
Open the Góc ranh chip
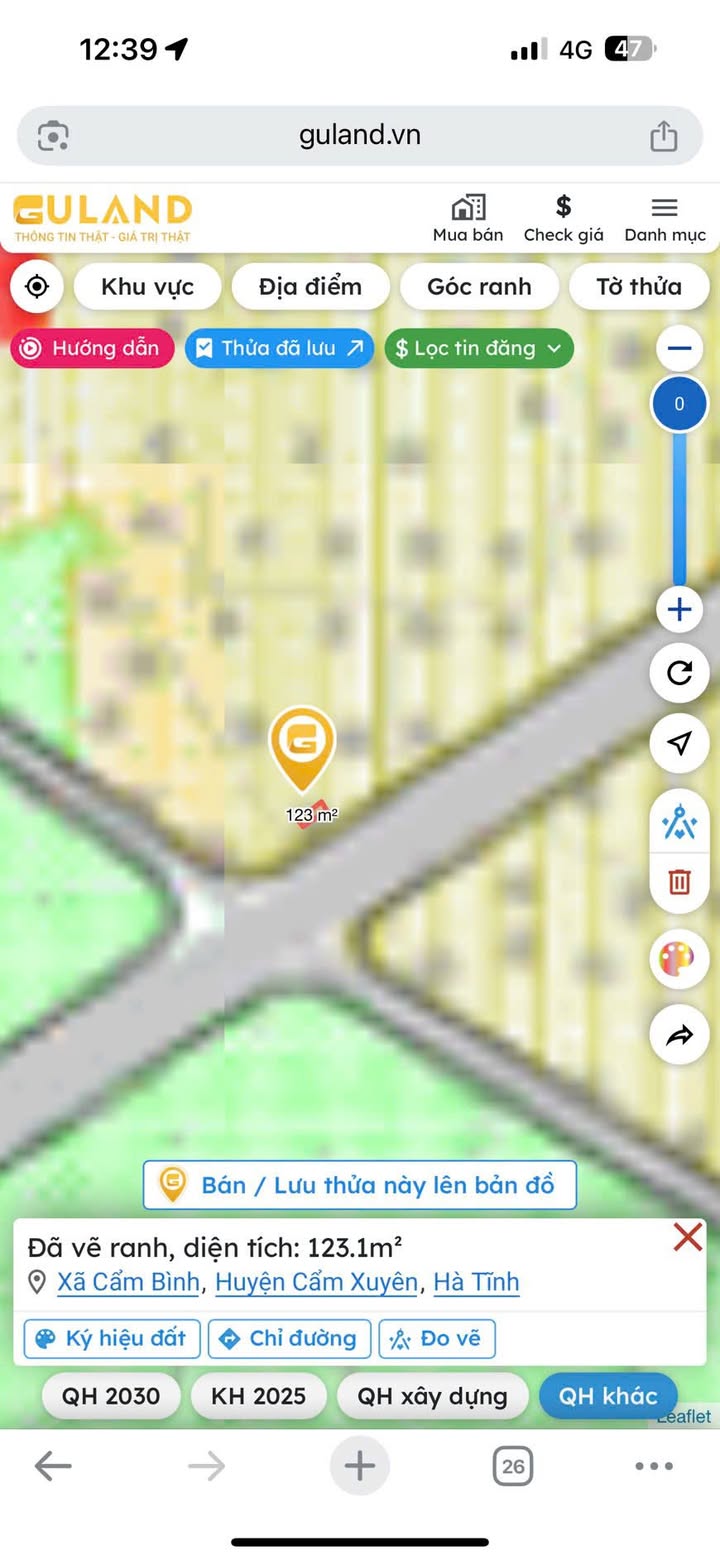479,287
